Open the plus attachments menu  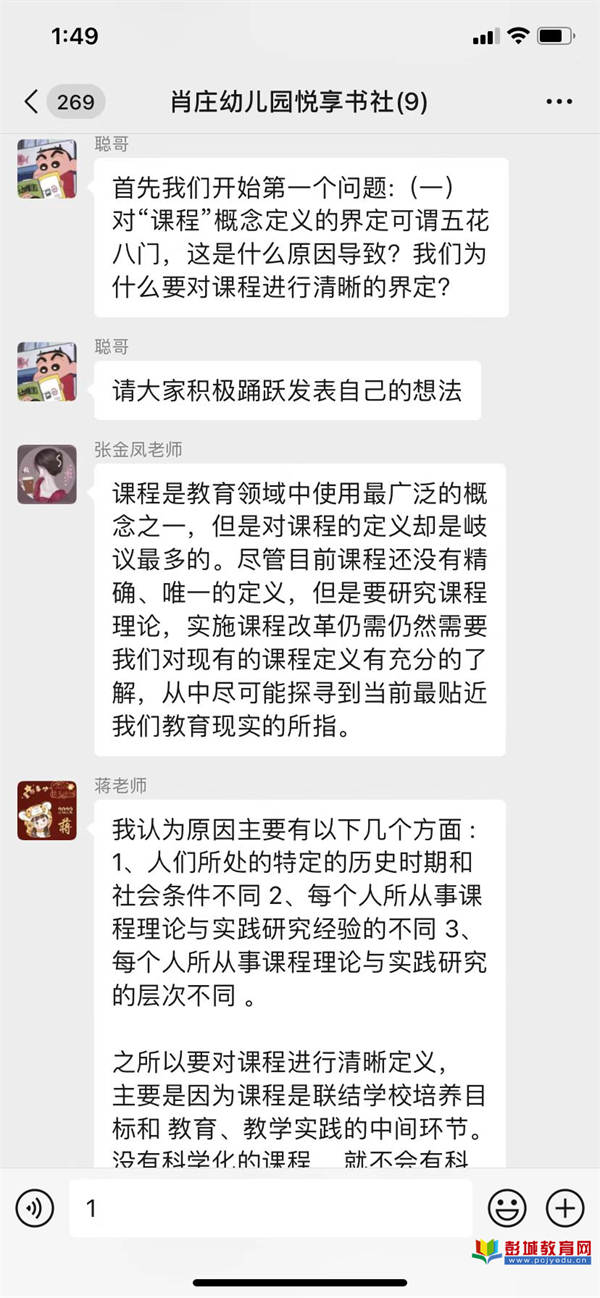tap(566, 1208)
